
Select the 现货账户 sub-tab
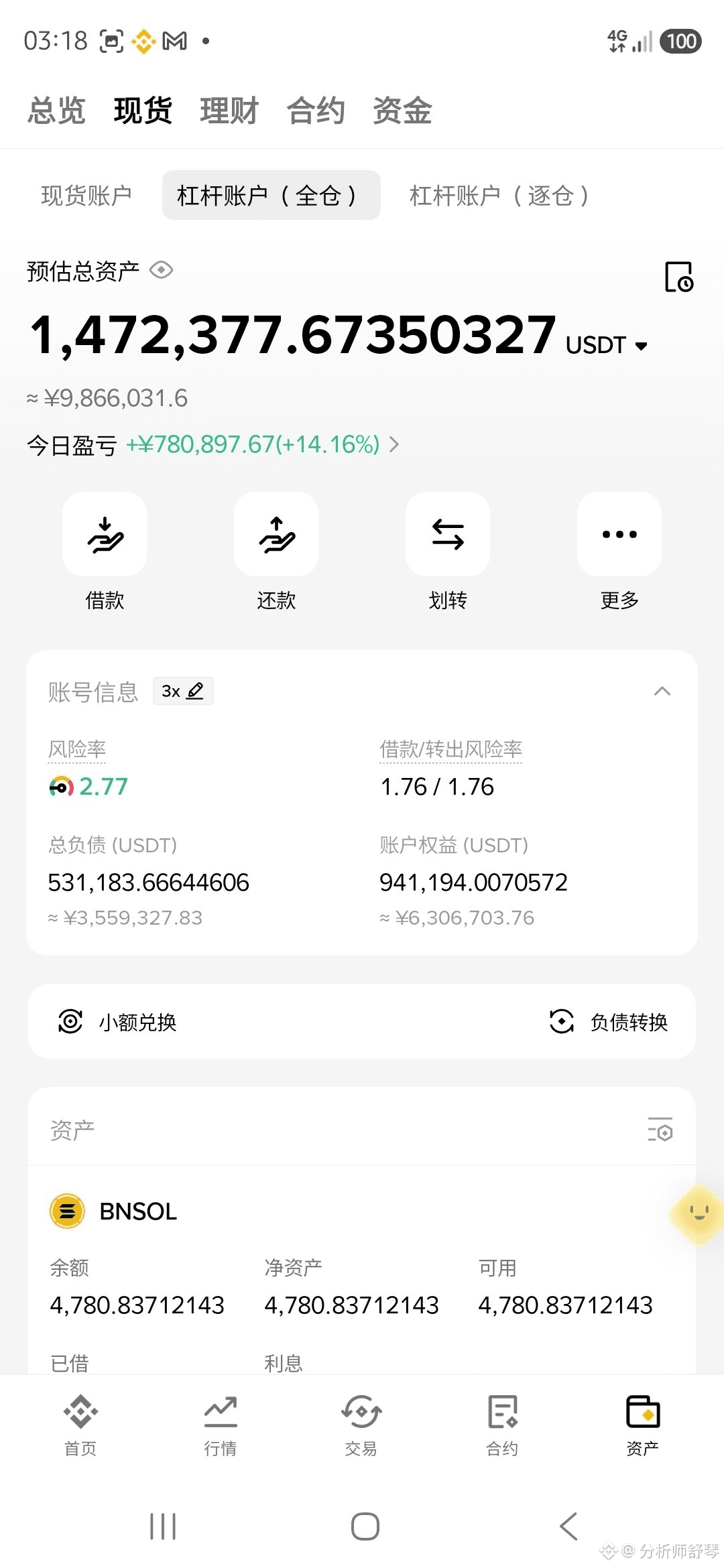coord(86,196)
